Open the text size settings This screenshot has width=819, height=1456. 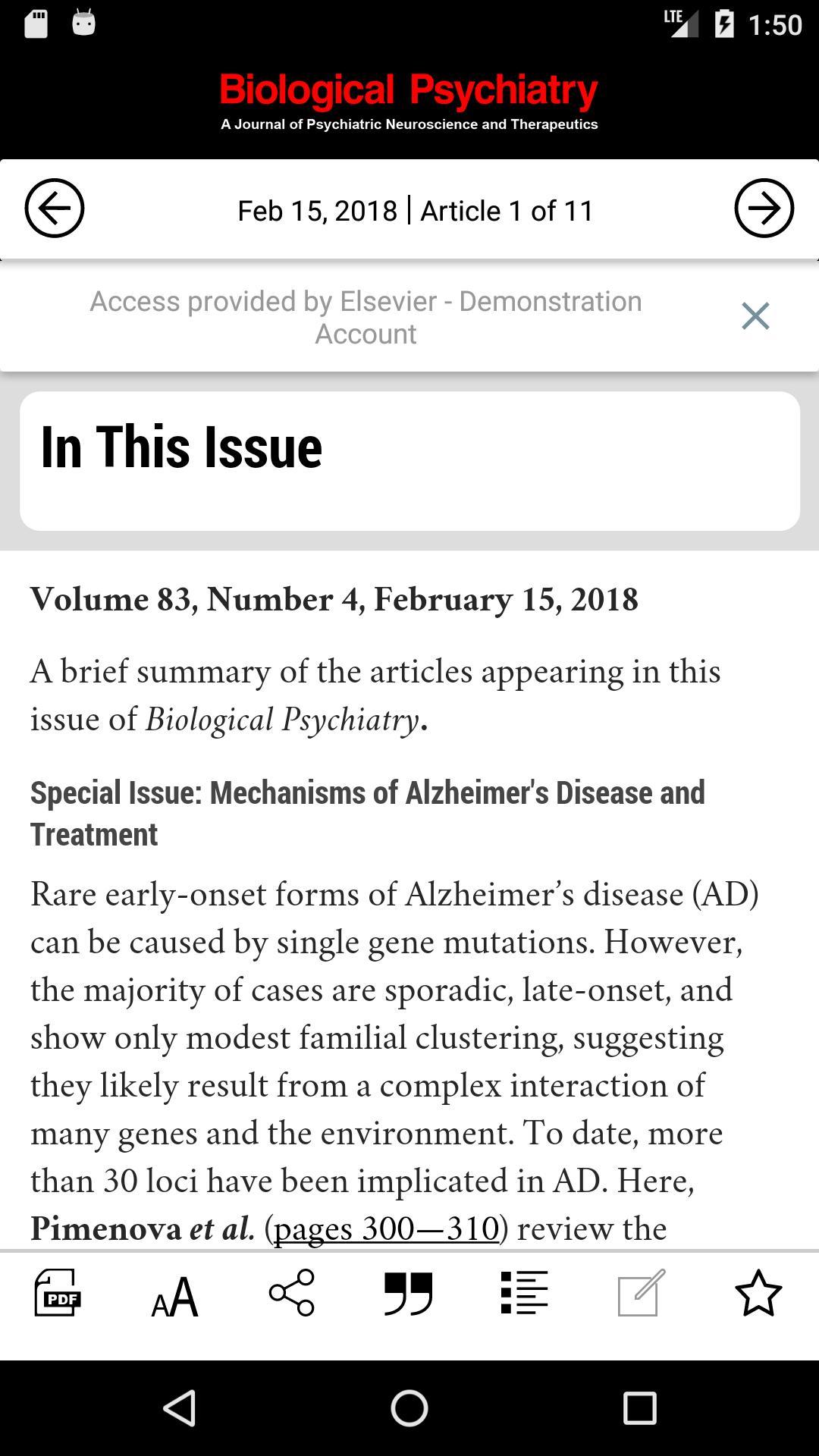(x=176, y=1297)
